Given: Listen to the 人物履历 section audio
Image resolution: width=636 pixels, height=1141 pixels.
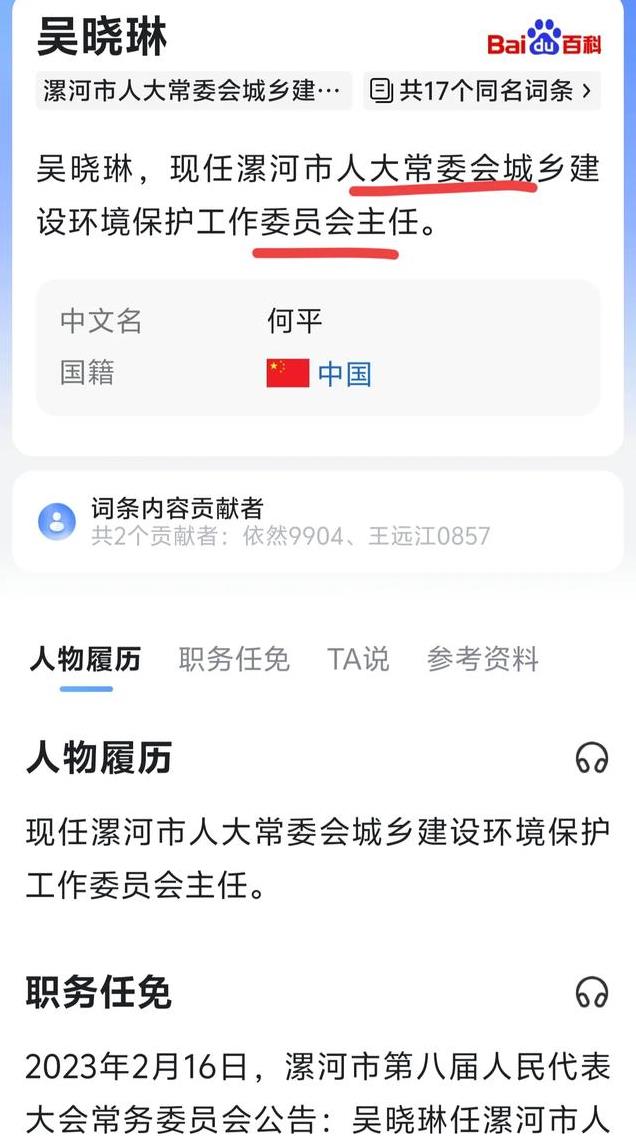Looking at the screenshot, I should pos(592,758).
